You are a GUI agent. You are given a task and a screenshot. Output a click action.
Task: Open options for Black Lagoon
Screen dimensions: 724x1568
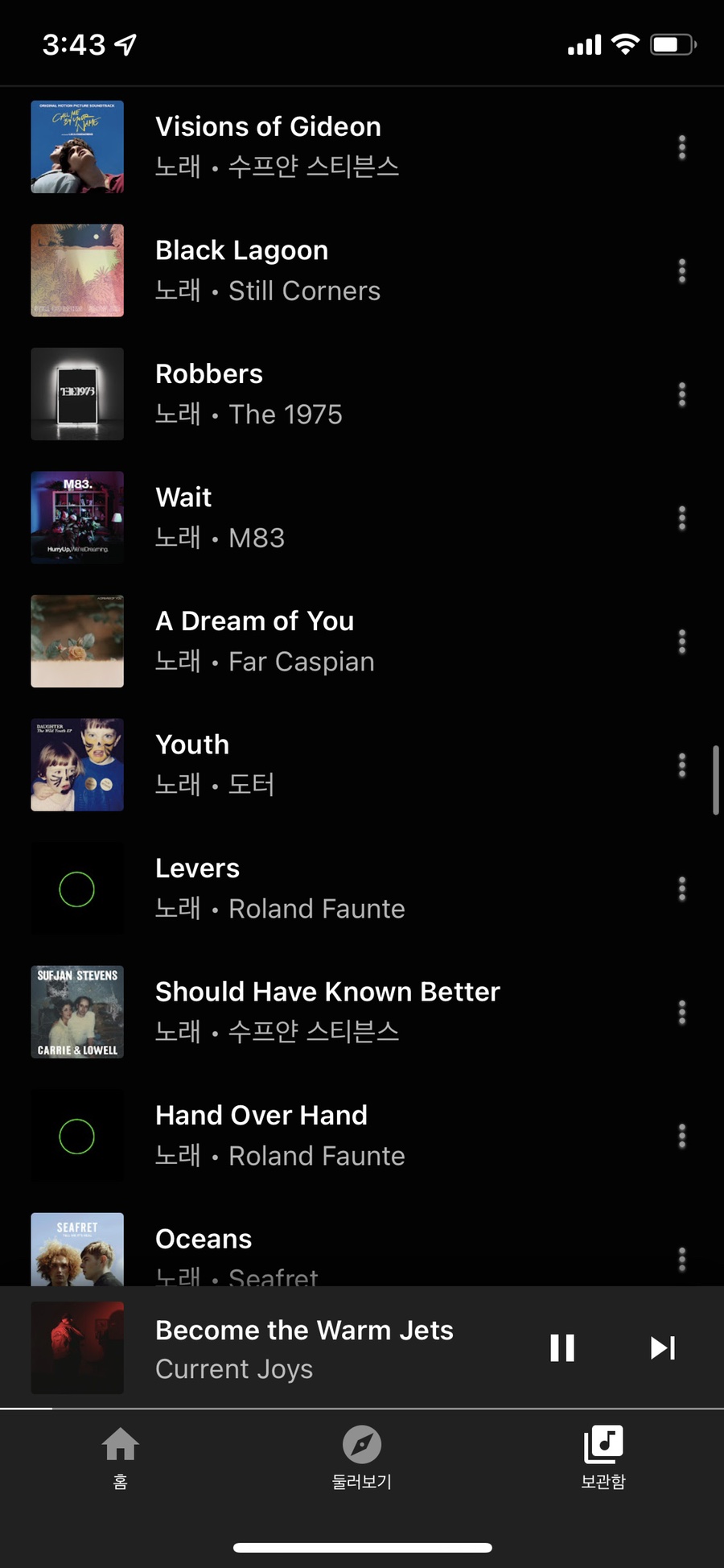(682, 271)
